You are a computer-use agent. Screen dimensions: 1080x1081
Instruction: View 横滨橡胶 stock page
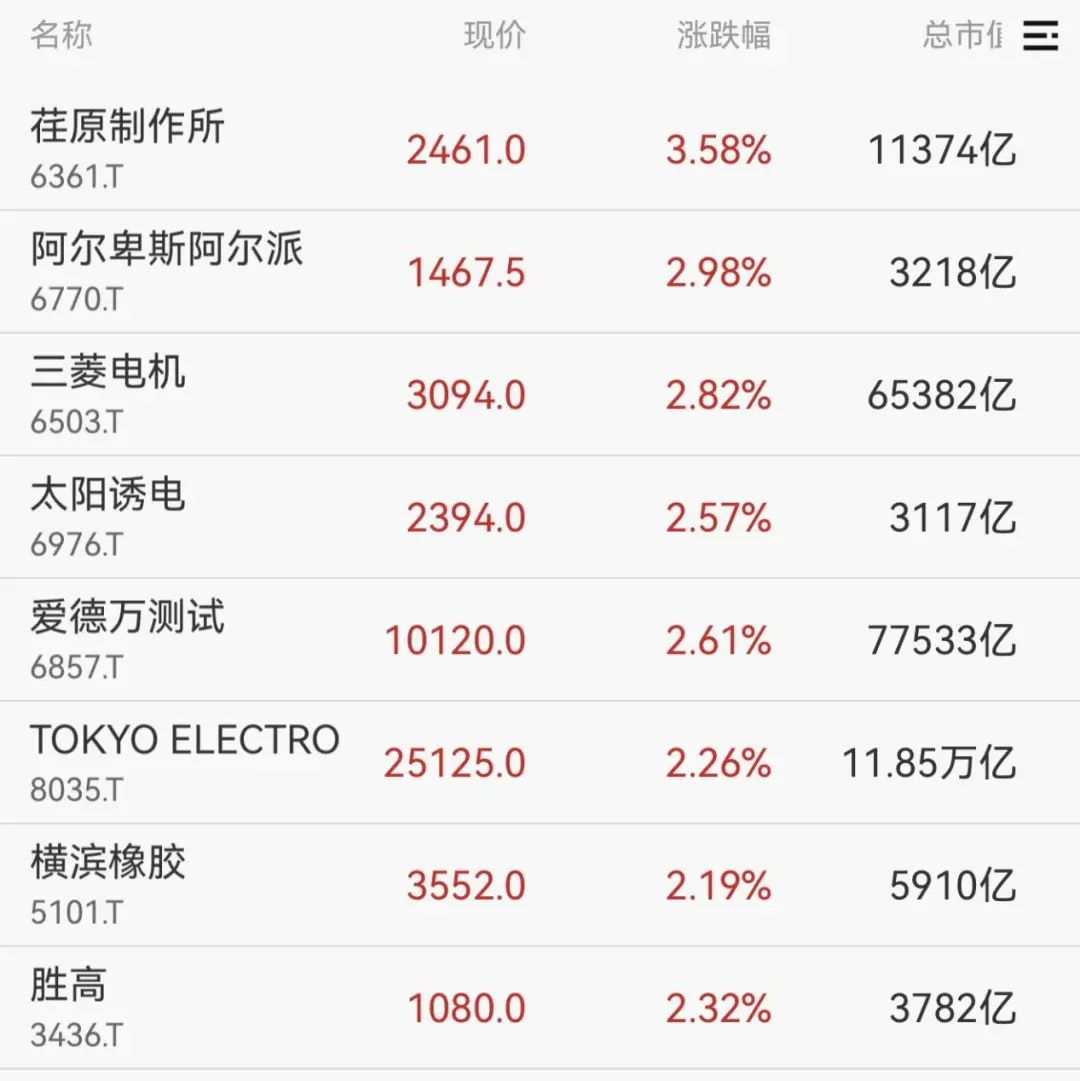pos(108,885)
